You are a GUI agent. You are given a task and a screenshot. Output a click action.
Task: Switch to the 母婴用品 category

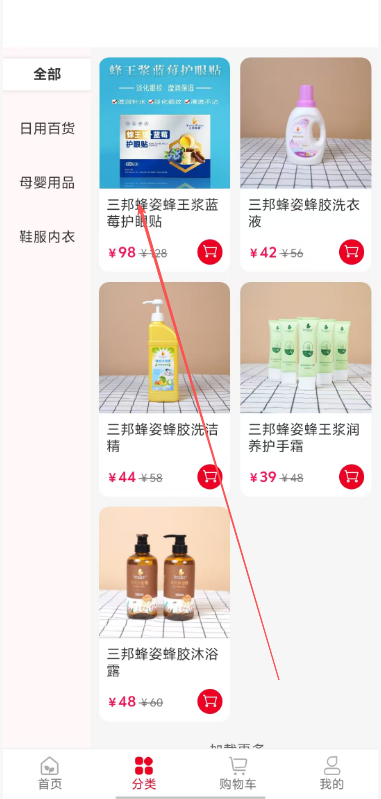47,182
